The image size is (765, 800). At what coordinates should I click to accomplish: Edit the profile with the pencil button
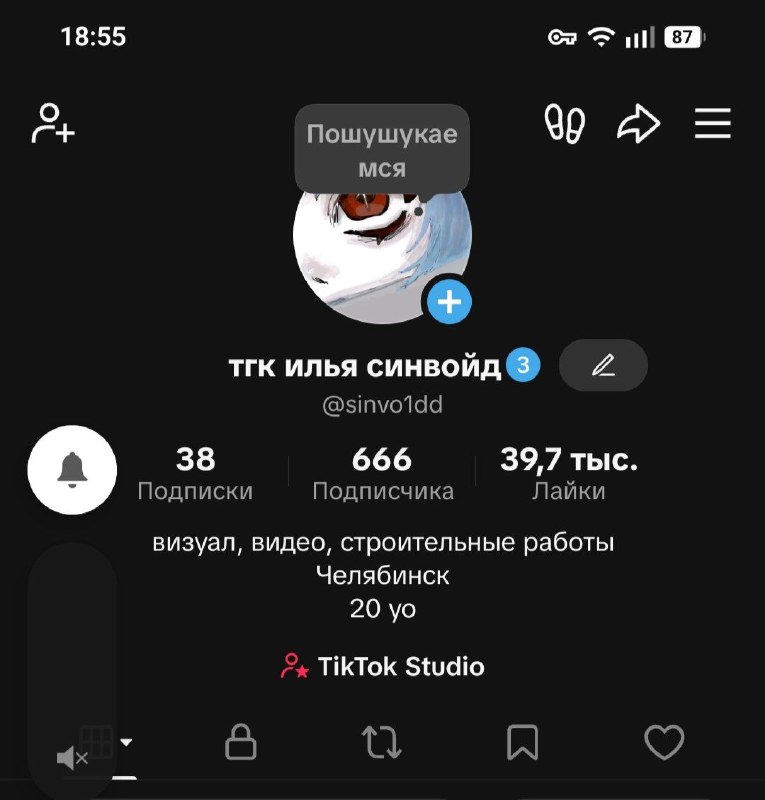[603, 365]
